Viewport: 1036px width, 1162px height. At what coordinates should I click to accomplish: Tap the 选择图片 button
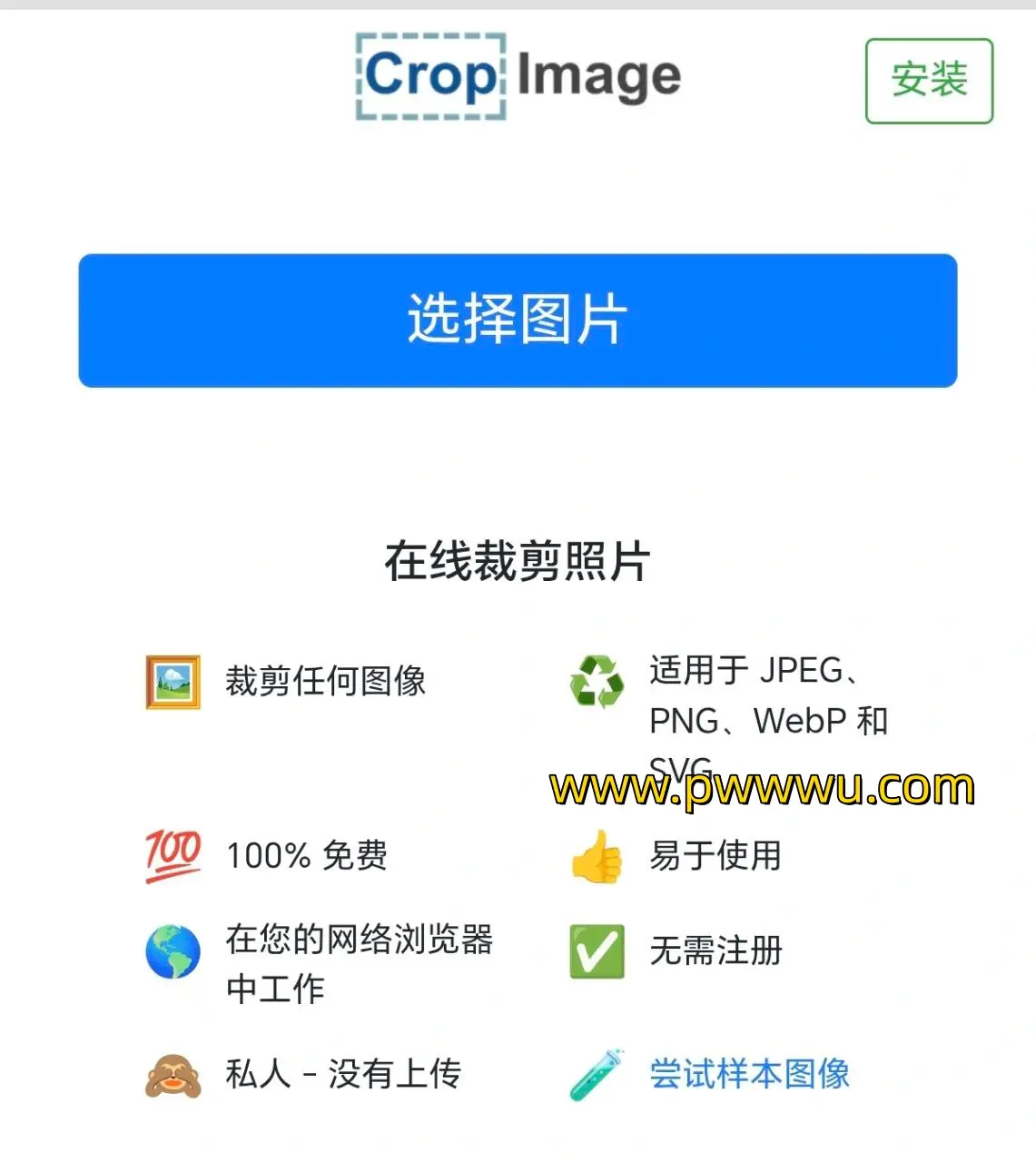pyautogui.click(x=518, y=320)
